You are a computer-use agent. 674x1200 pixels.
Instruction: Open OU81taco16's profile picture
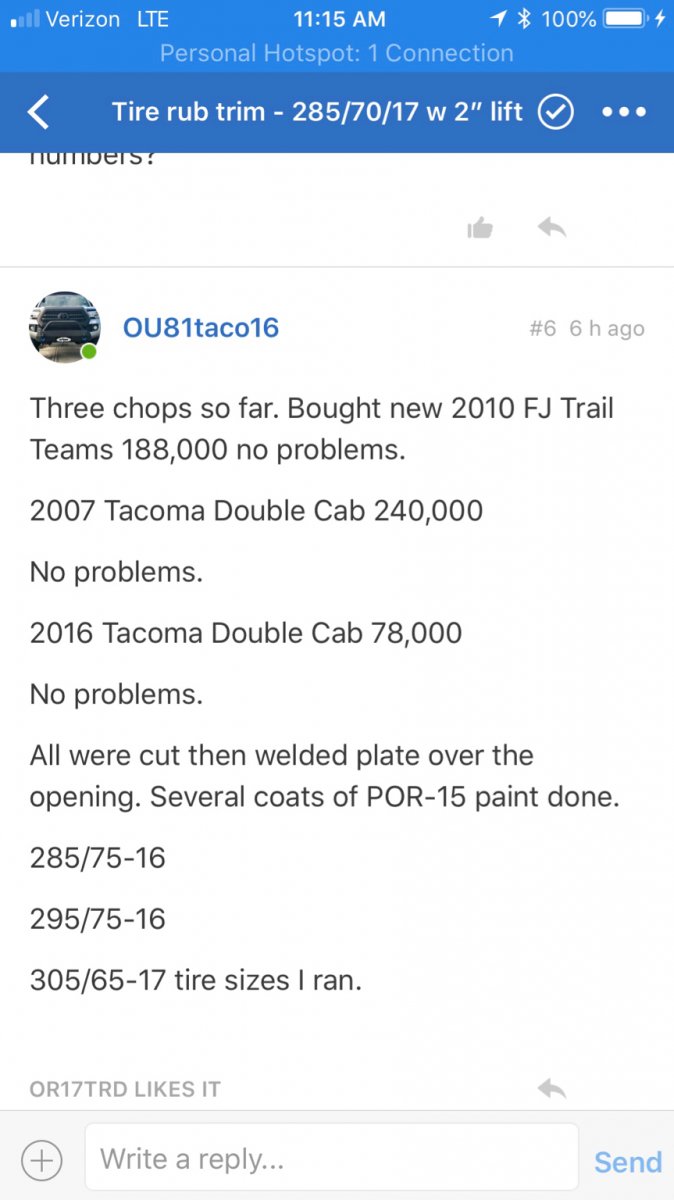65,327
